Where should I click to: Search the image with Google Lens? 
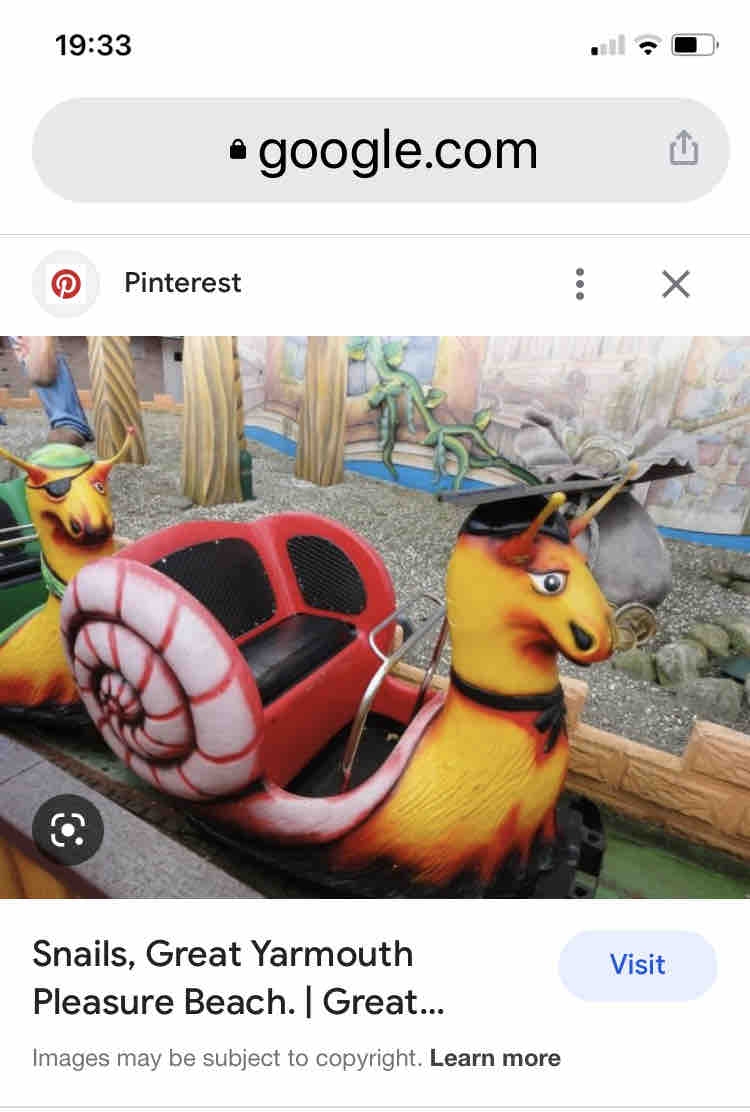[68, 829]
